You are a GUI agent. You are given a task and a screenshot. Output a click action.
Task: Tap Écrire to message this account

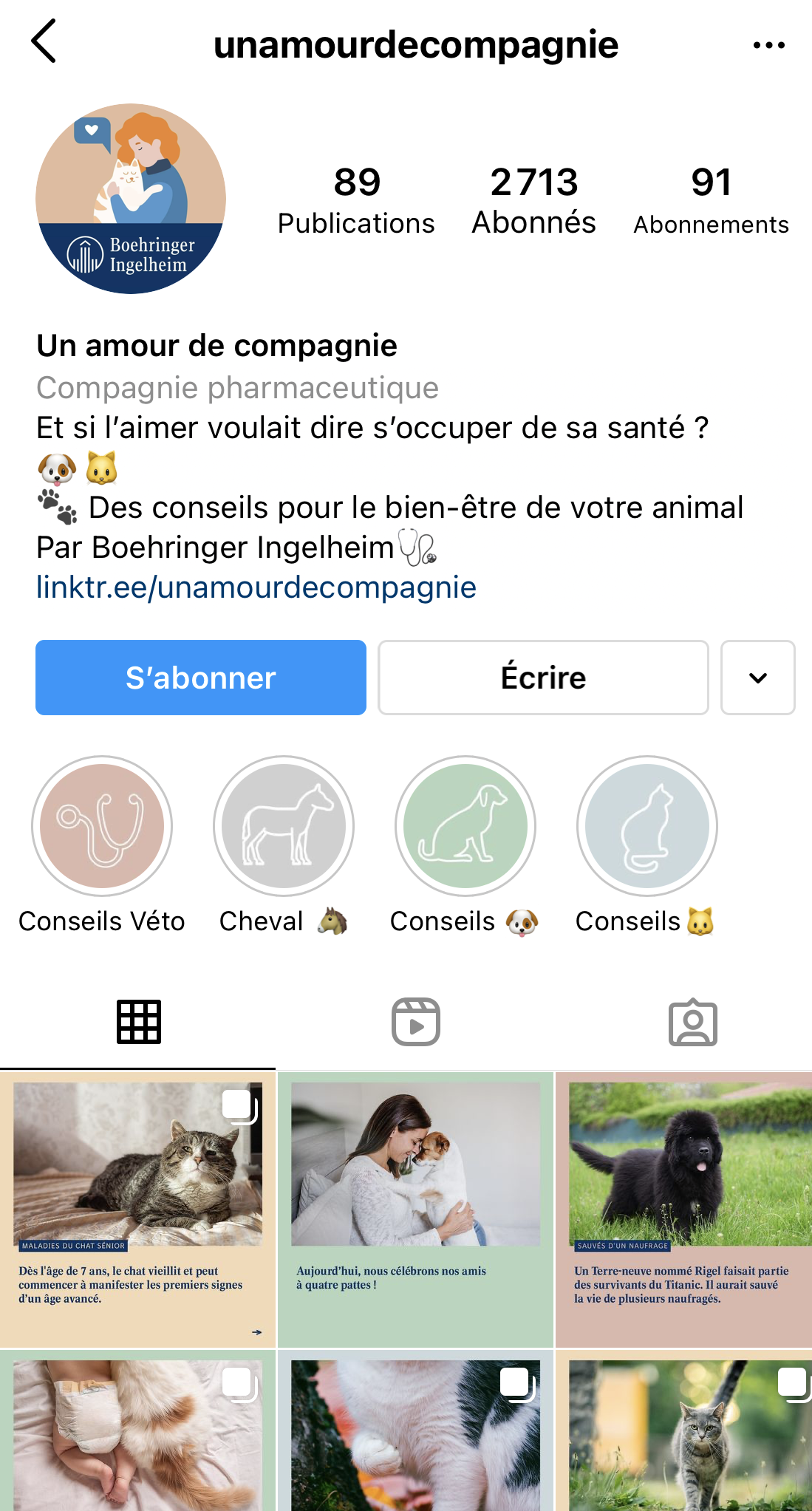point(543,677)
